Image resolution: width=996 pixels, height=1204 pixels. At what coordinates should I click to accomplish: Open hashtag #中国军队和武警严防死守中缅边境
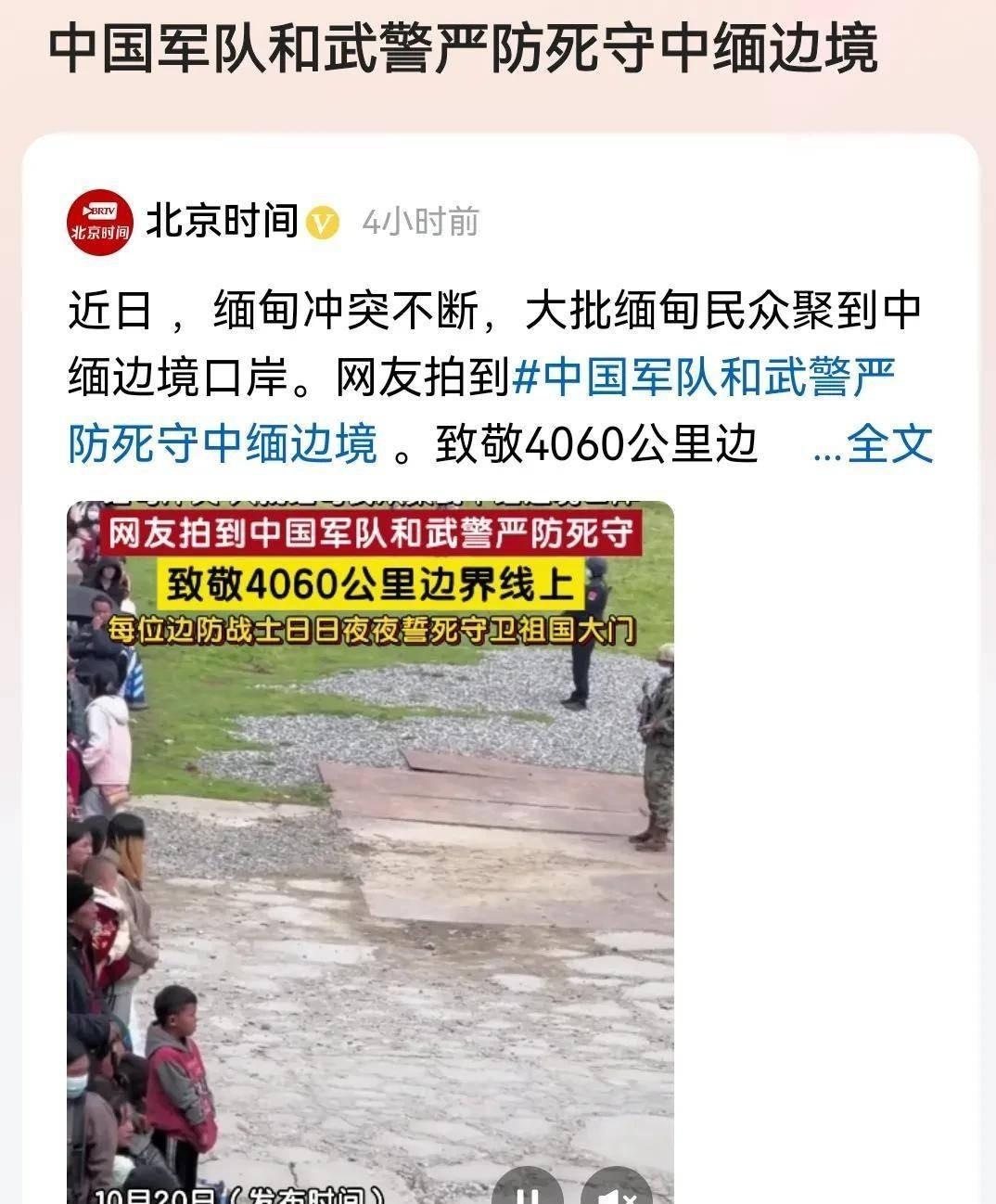click(x=705, y=378)
